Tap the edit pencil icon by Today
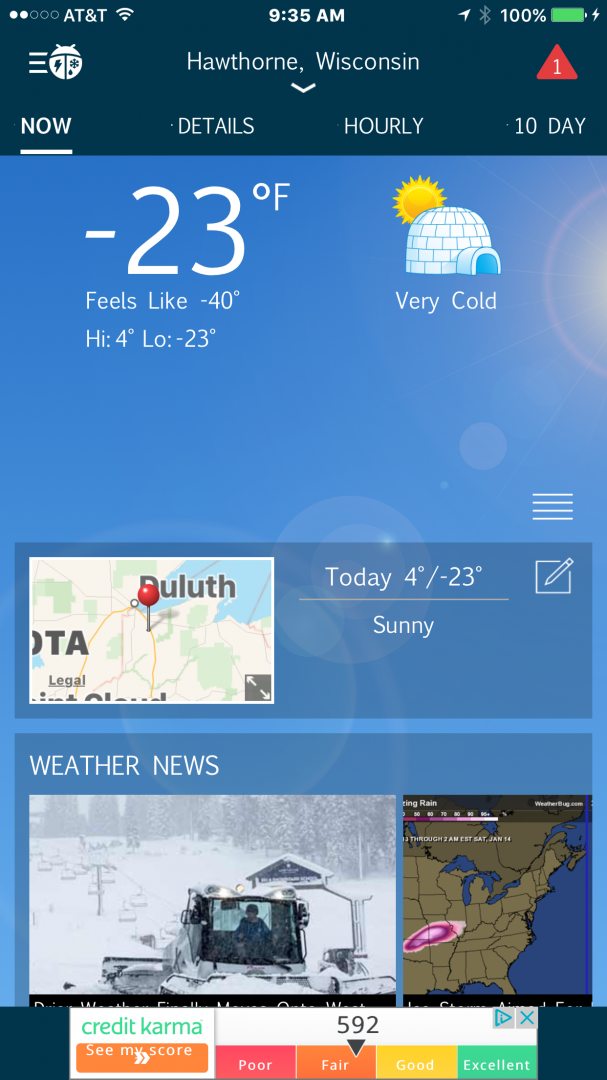This screenshot has width=607, height=1080. click(x=553, y=577)
